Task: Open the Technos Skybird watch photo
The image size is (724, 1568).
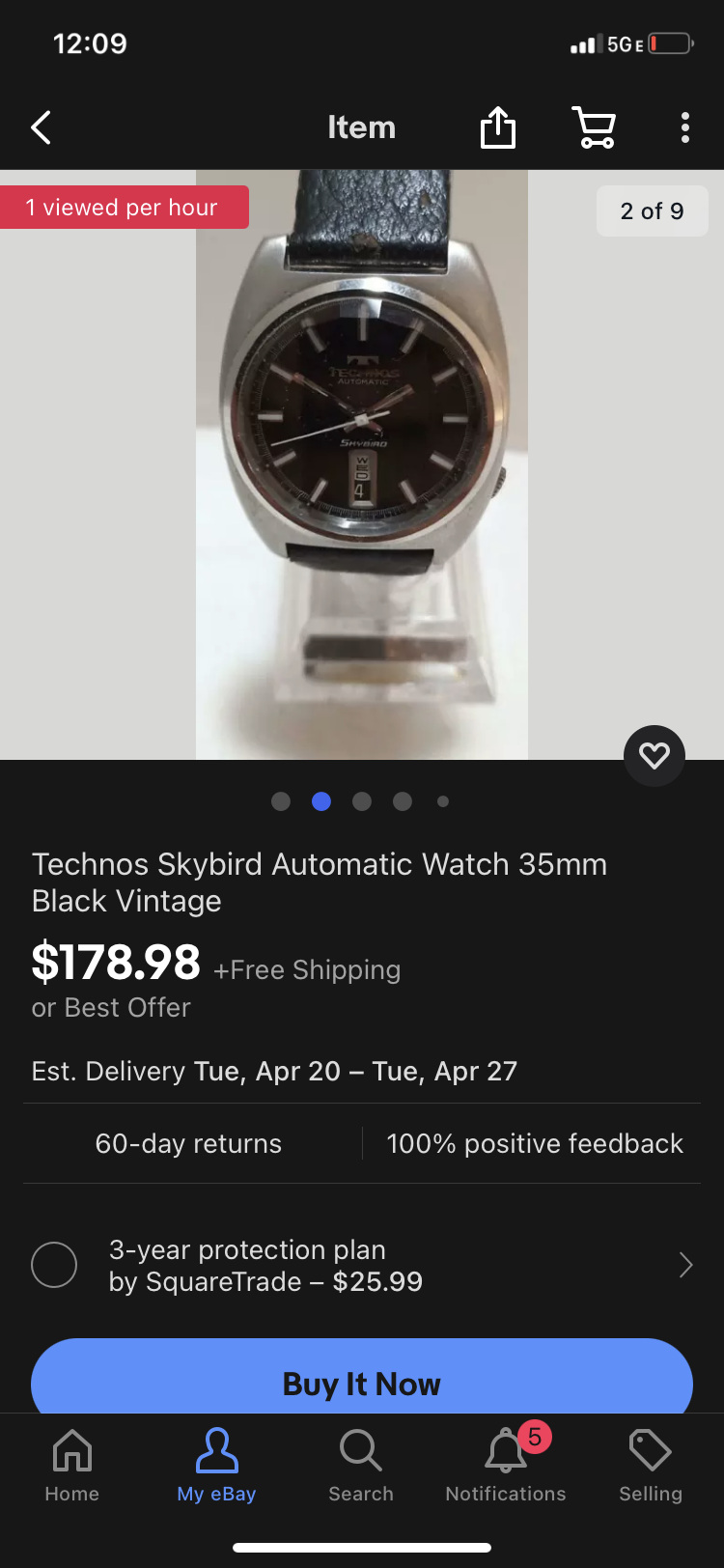Action: [362, 463]
